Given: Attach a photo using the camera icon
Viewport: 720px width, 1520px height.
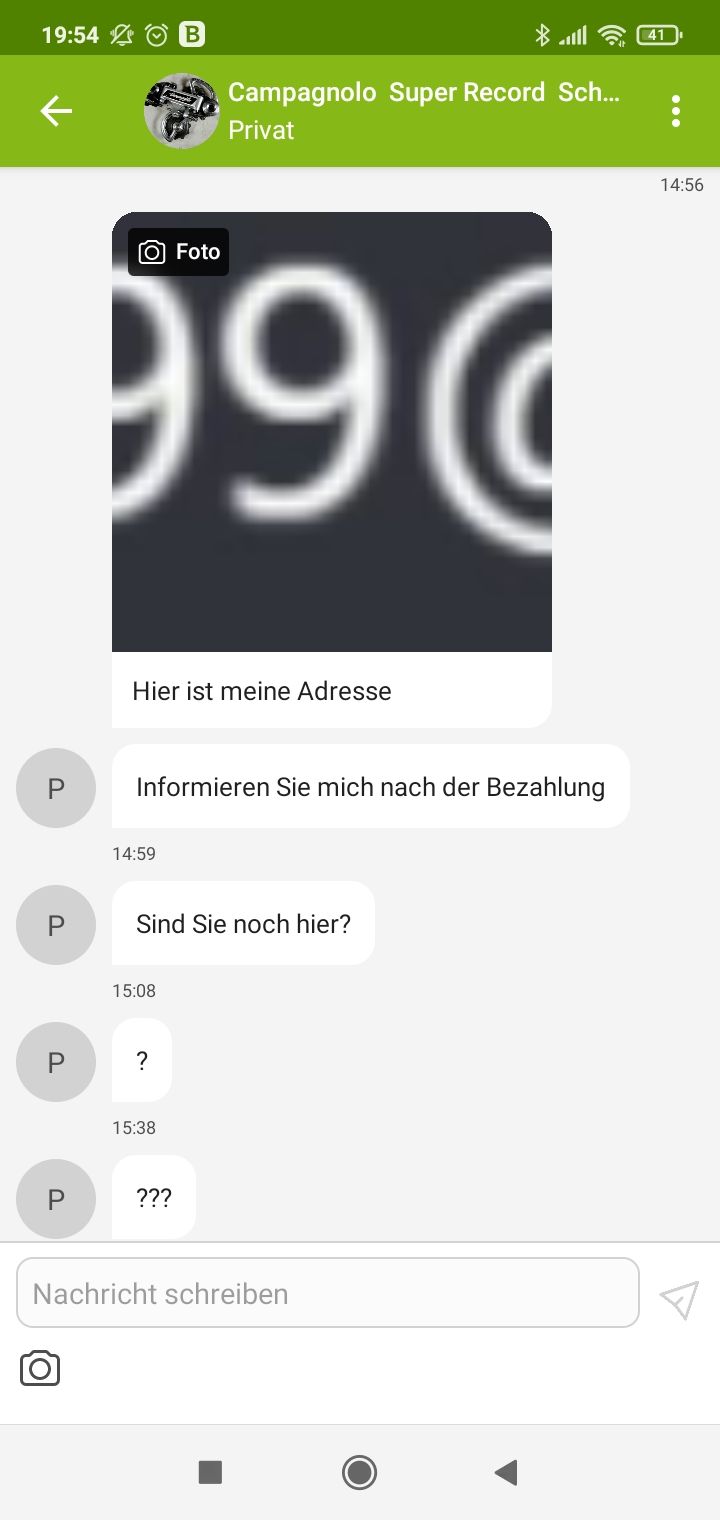Looking at the screenshot, I should coord(40,1368).
